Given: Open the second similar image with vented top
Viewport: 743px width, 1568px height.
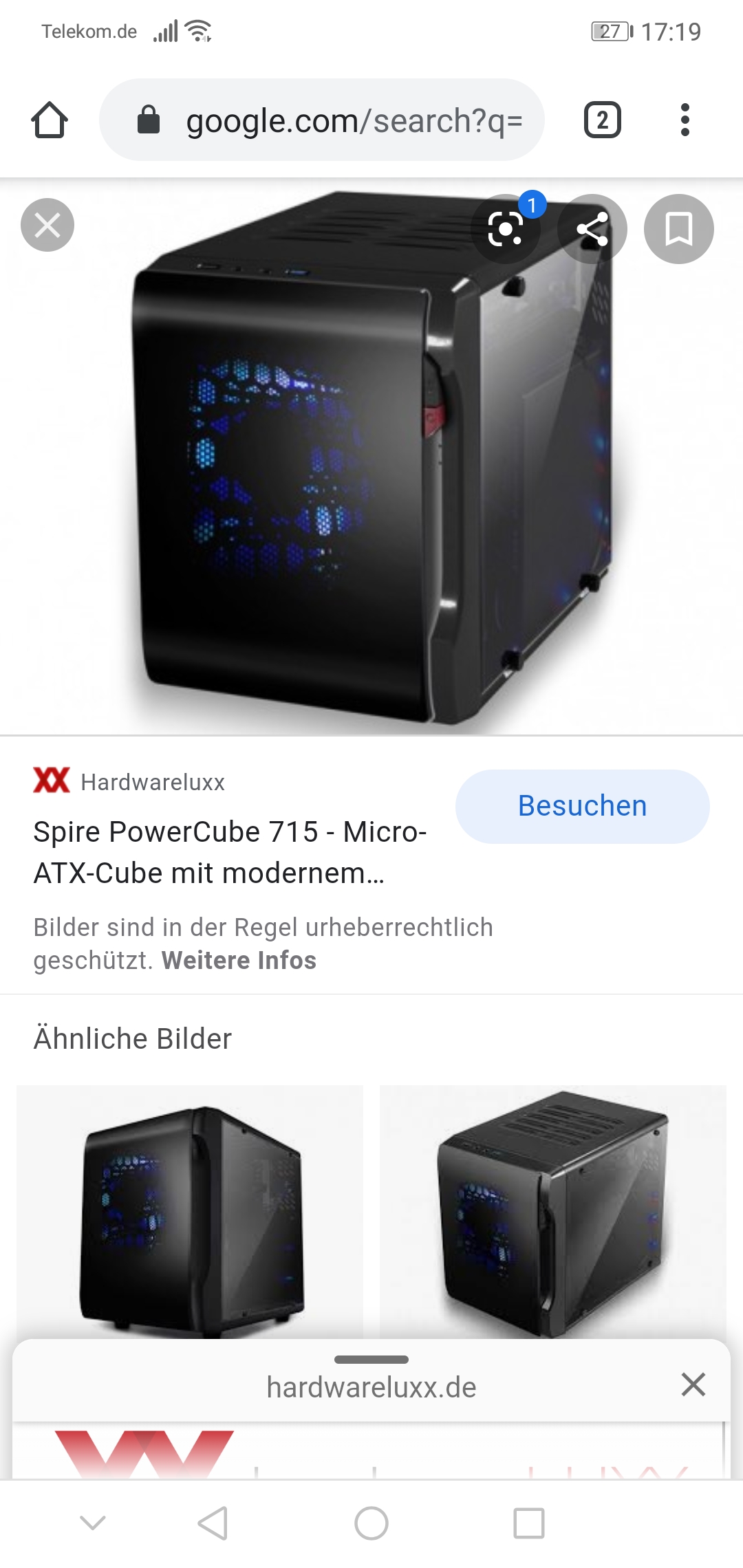Looking at the screenshot, I should (553, 1212).
